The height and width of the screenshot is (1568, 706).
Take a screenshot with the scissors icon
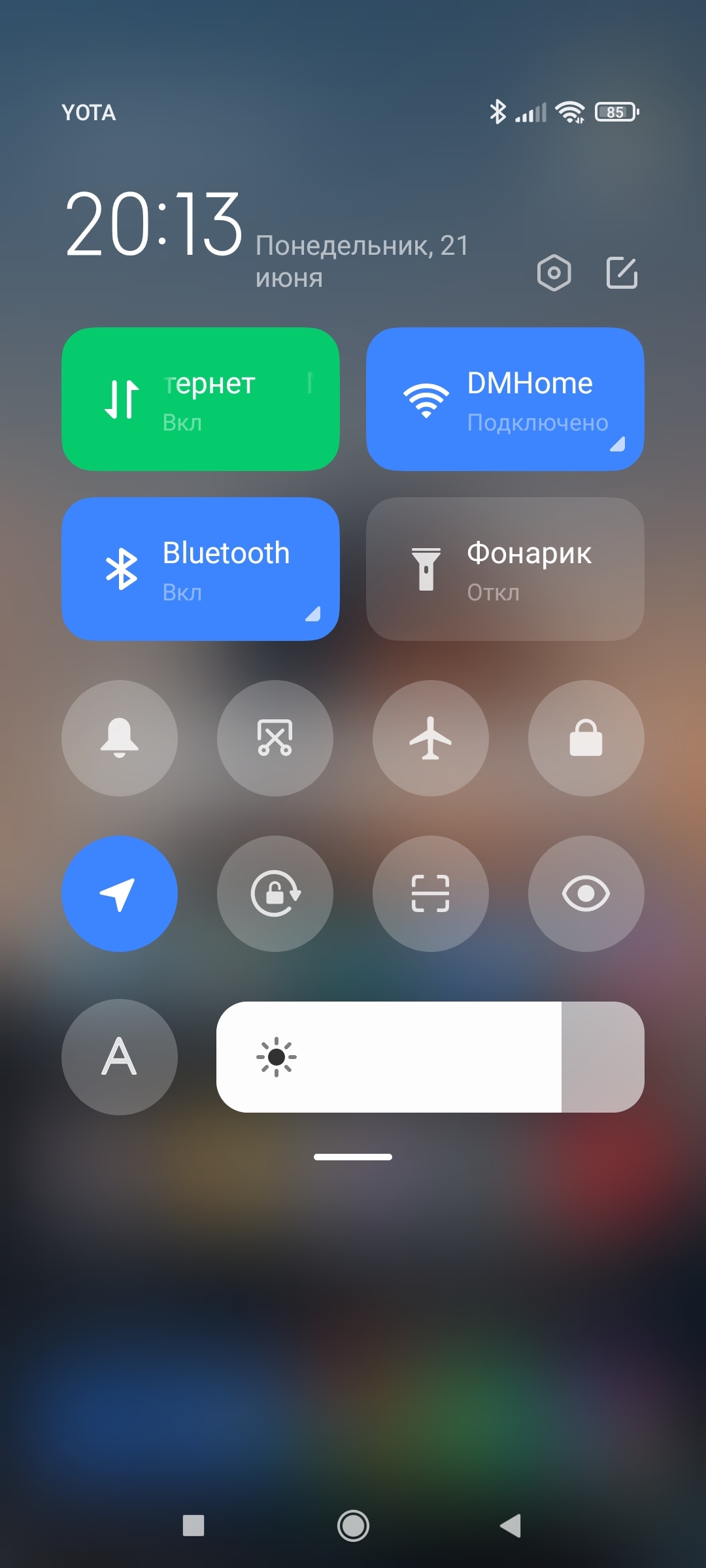point(275,738)
